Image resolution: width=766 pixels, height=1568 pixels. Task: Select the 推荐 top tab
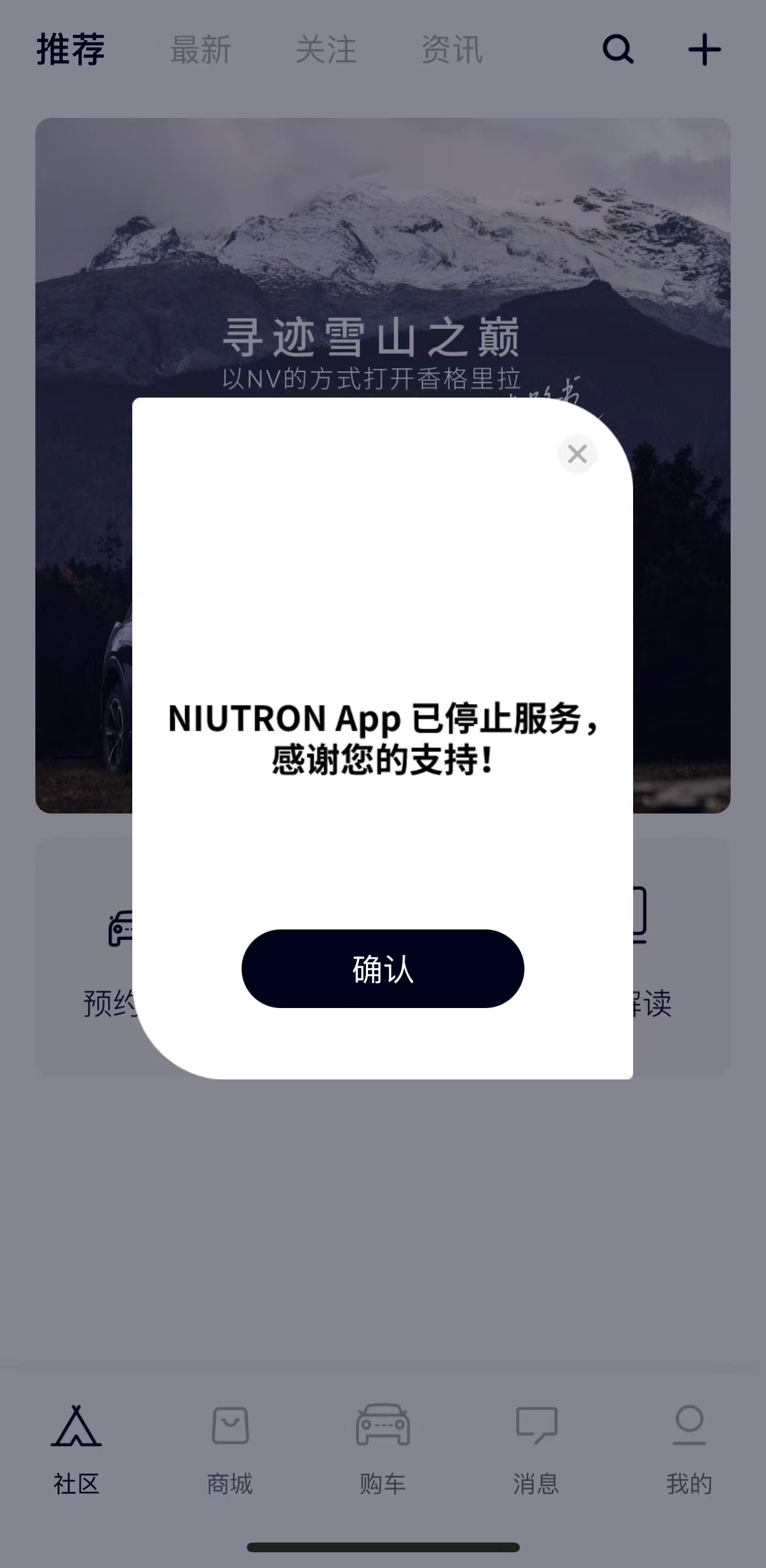(x=71, y=50)
